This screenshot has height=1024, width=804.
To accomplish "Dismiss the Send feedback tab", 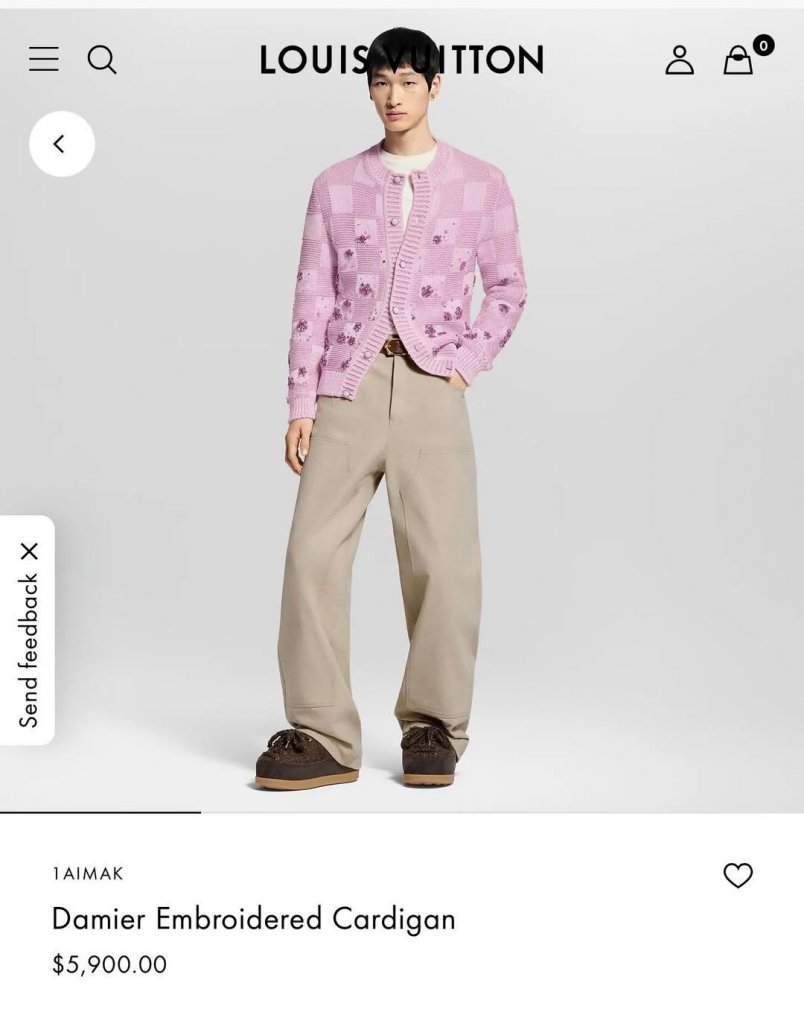I will pyautogui.click(x=29, y=551).
